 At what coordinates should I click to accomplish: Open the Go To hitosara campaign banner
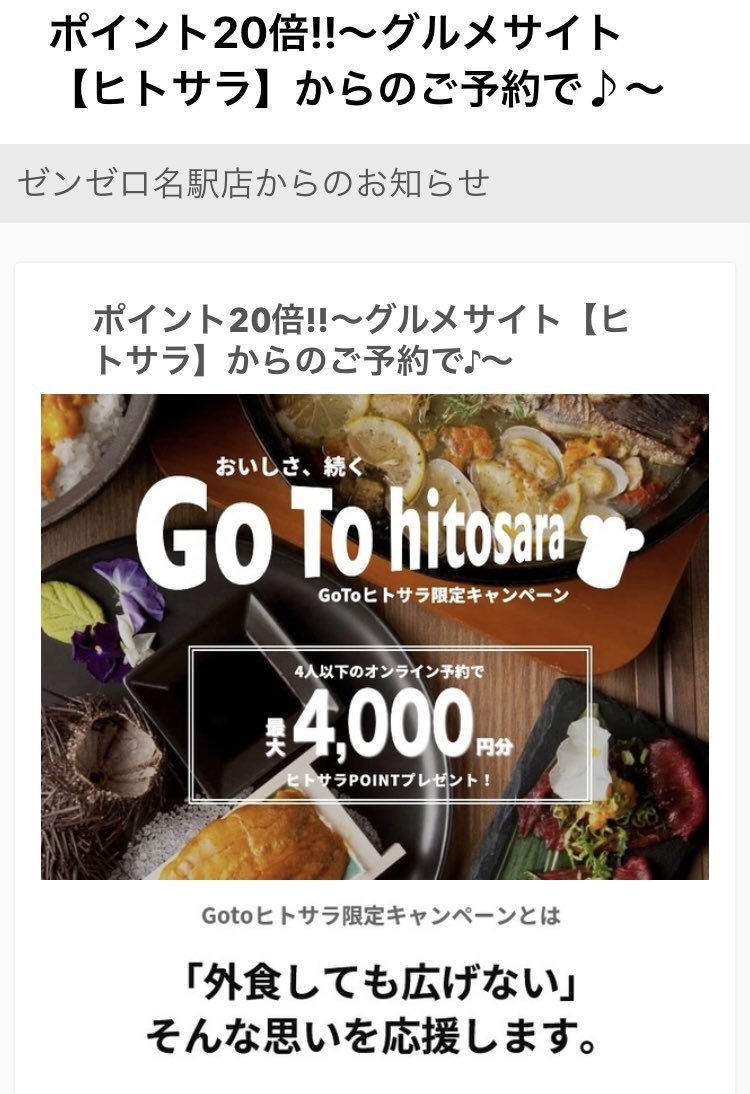pyautogui.click(x=374, y=636)
